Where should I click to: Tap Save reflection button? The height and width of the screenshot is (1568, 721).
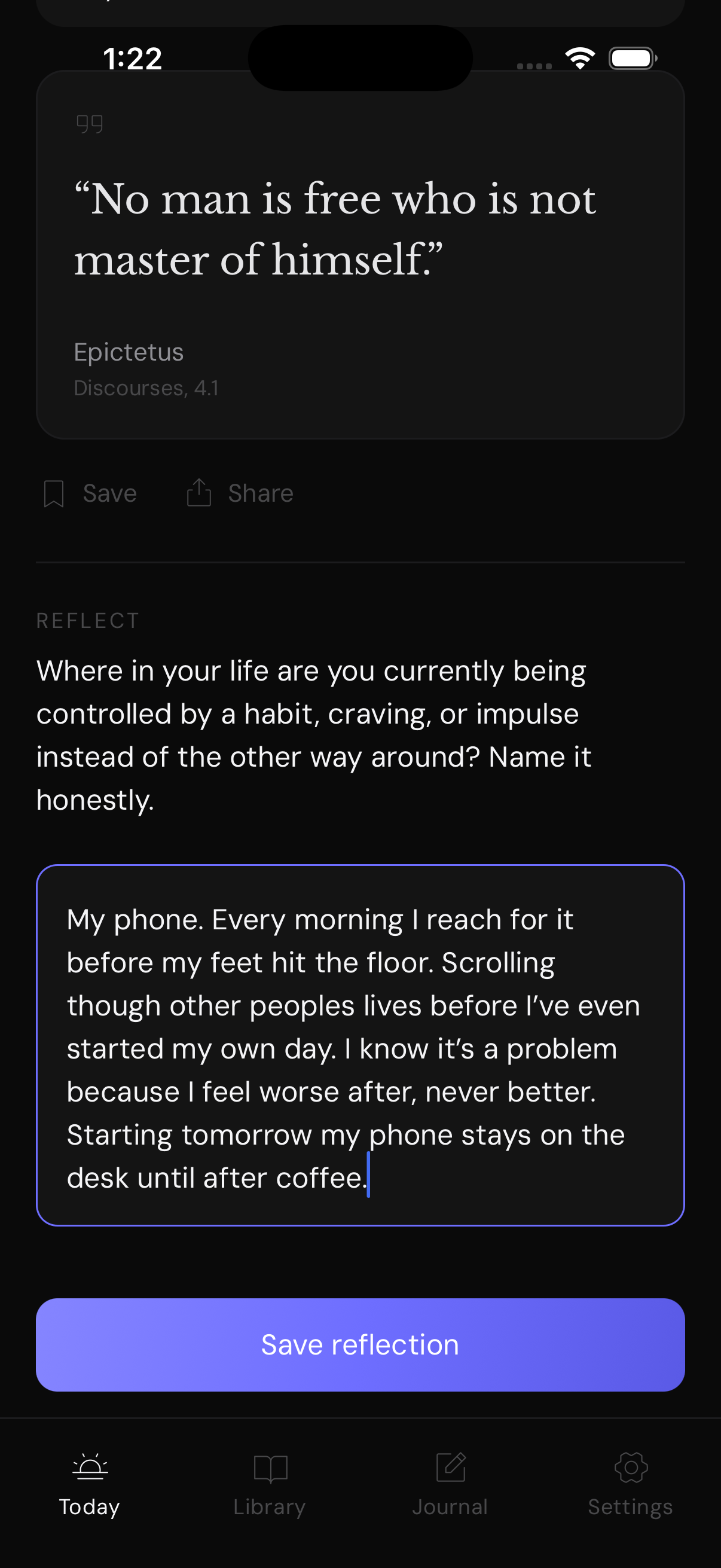[x=360, y=1344]
